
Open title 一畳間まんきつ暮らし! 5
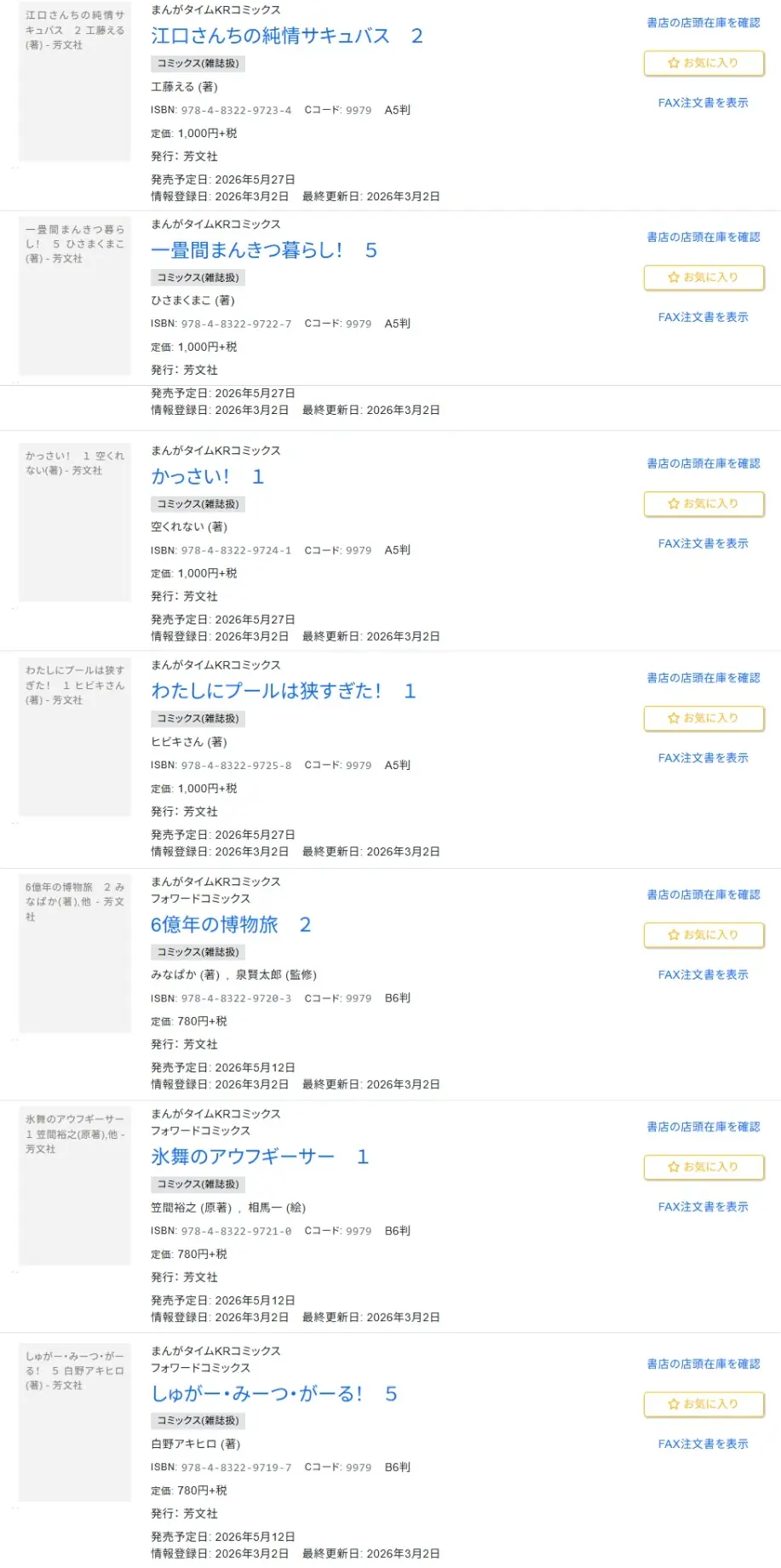[x=263, y=250]
